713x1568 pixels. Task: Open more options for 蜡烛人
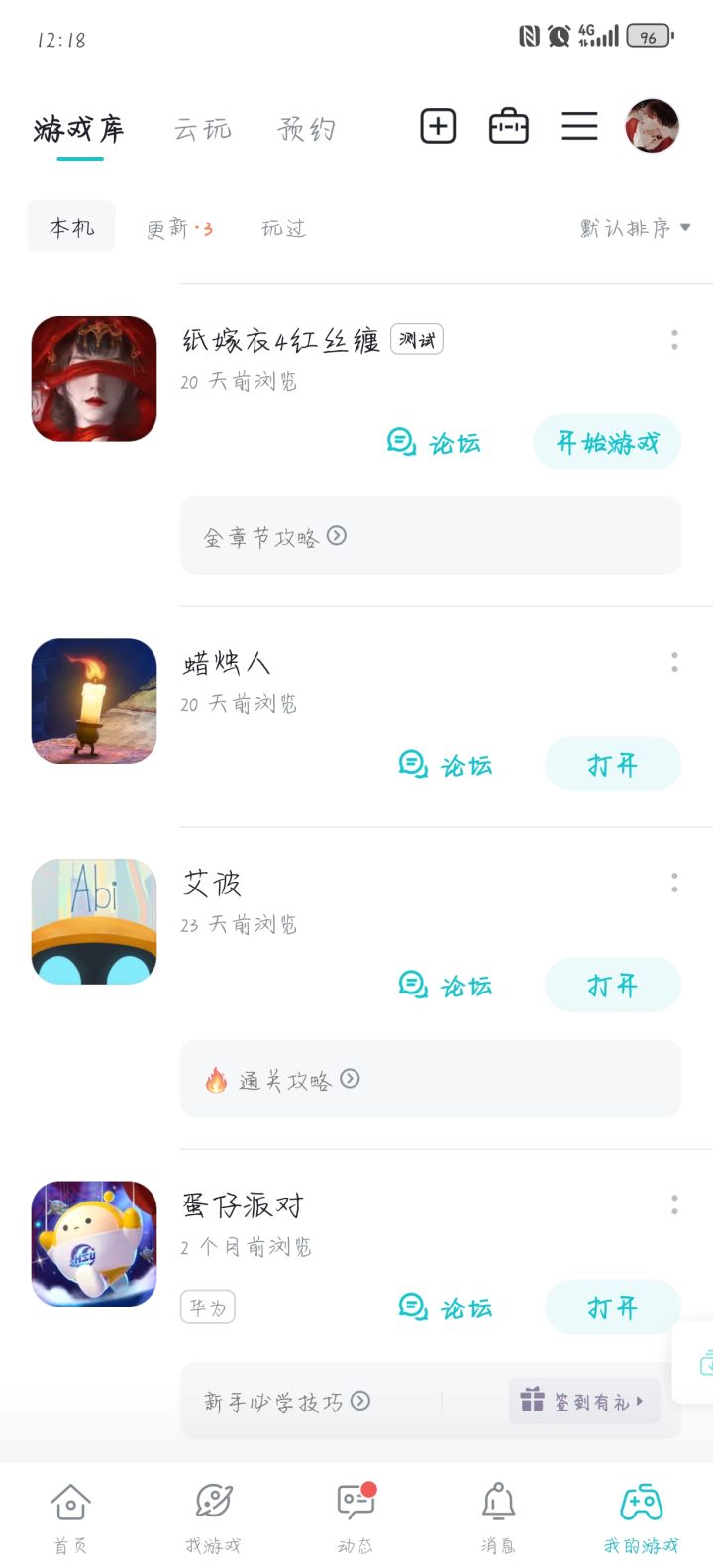click(x=674, y=662)
